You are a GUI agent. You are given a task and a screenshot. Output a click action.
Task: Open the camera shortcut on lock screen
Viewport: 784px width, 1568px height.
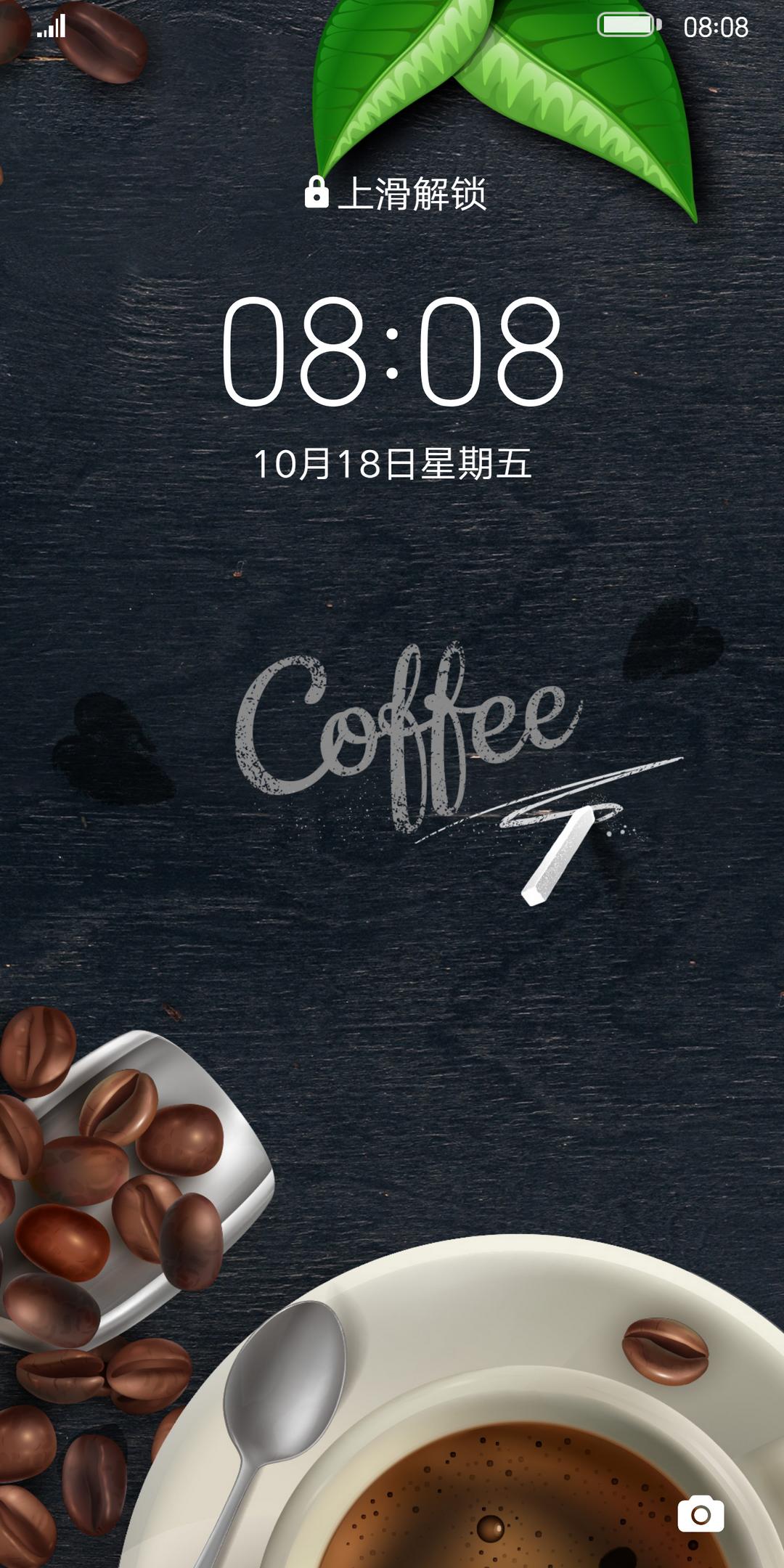701,1514
